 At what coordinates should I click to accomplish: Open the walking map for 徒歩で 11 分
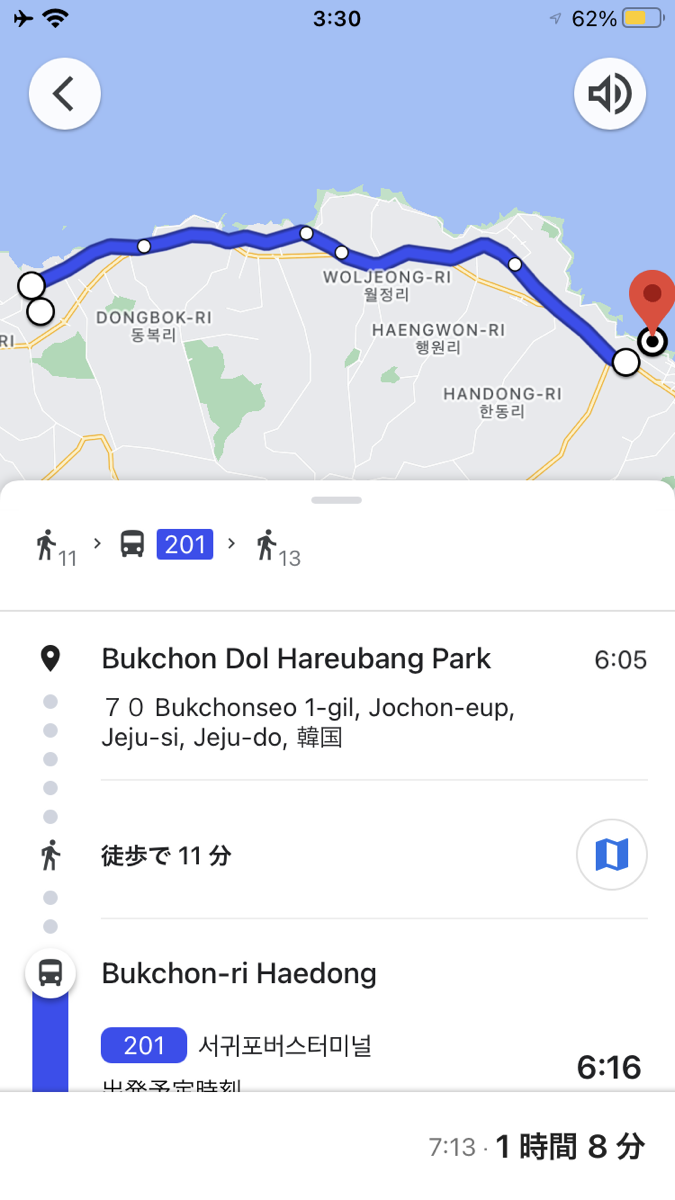(612, 855)
